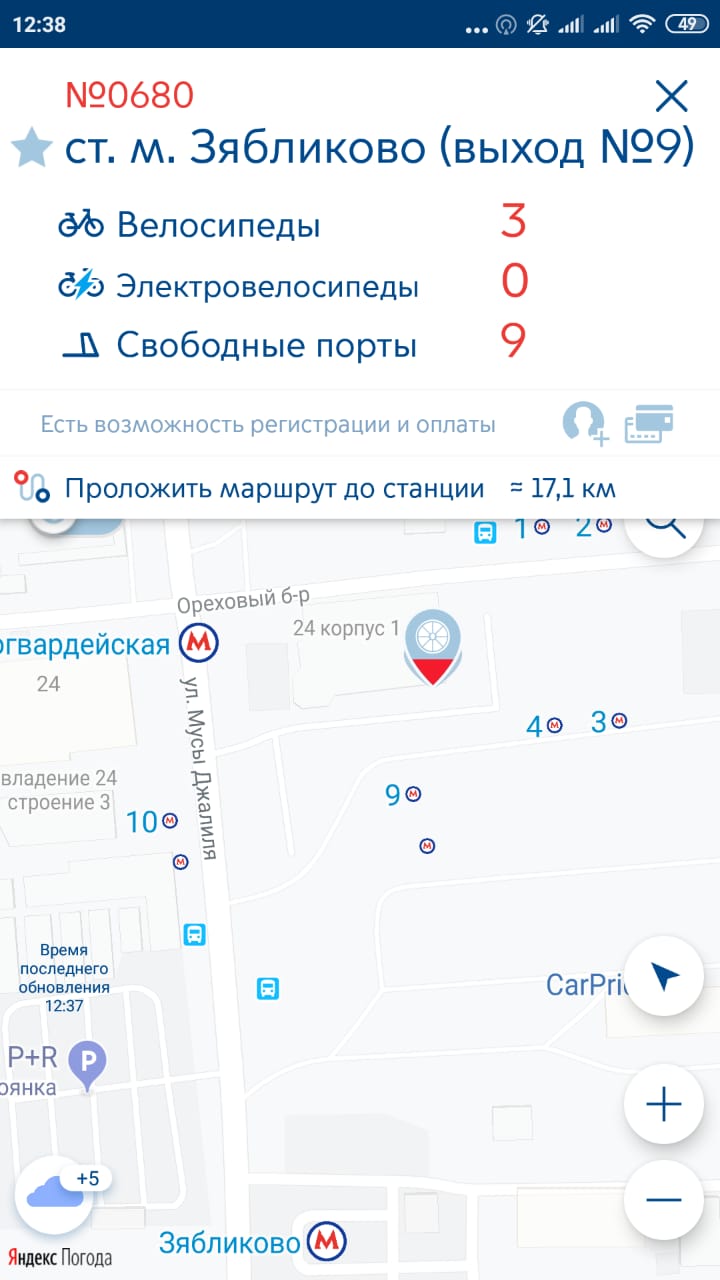The image size is (720, 1280).
Task: Zoom out on the map
Action: click(x=664, y=1200)
